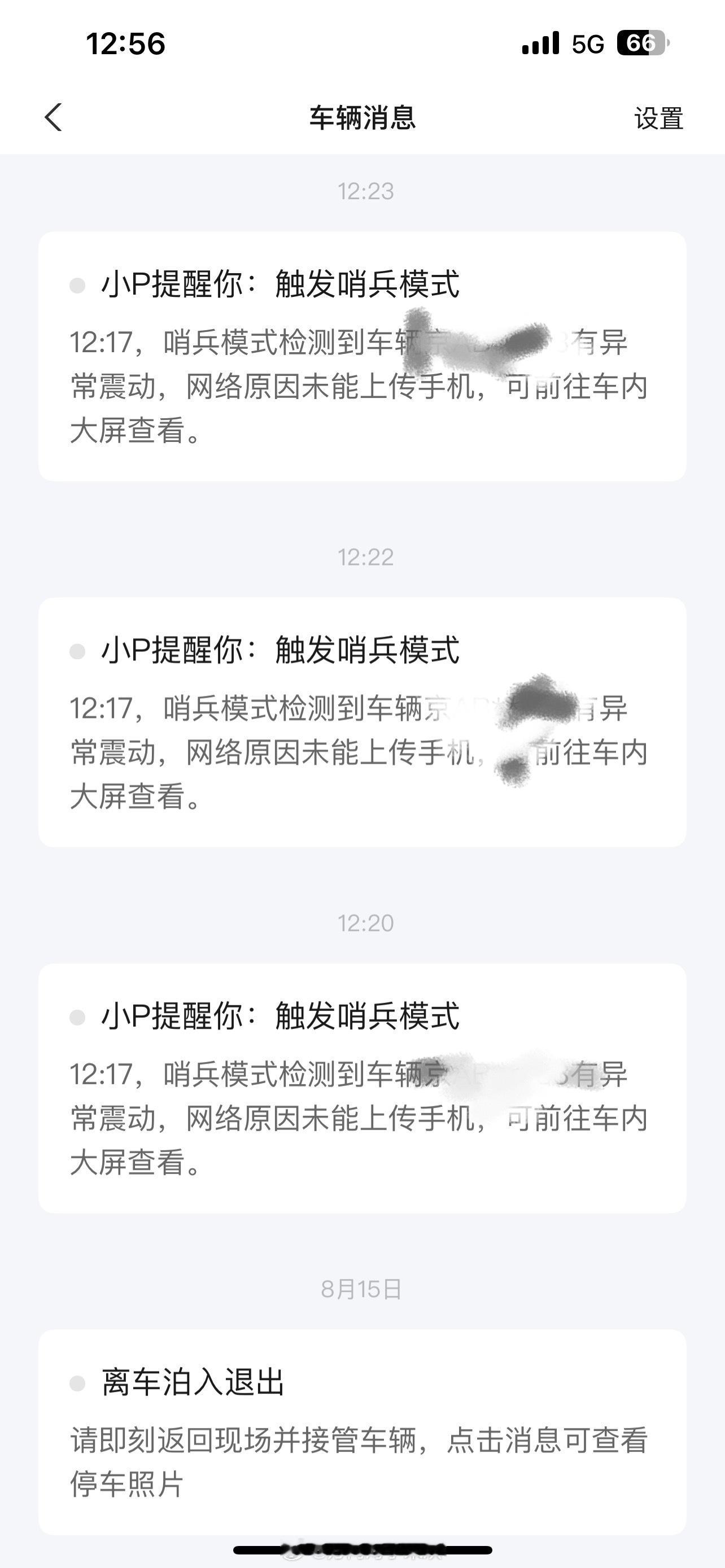Open the 12:23 sentinel mode alert card
The image size is (725, 1568).
point(362,357)
